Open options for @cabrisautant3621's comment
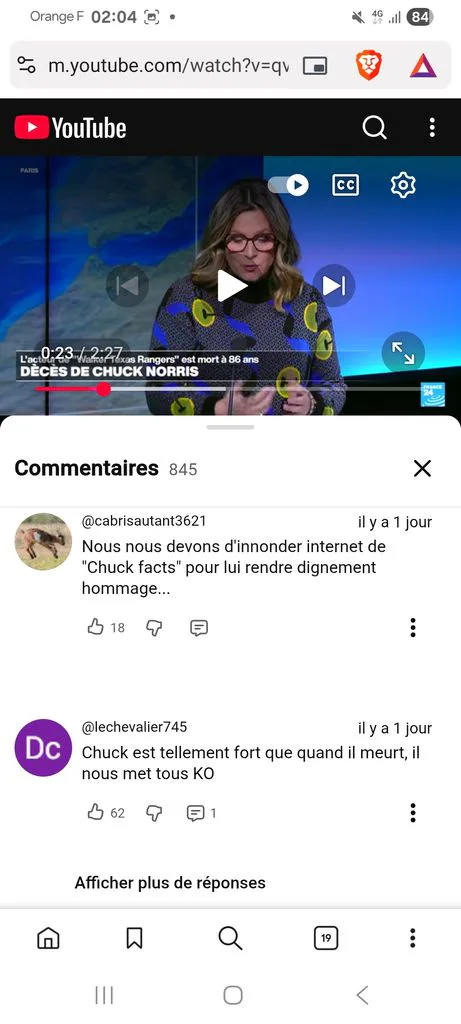 pos(413,628)
